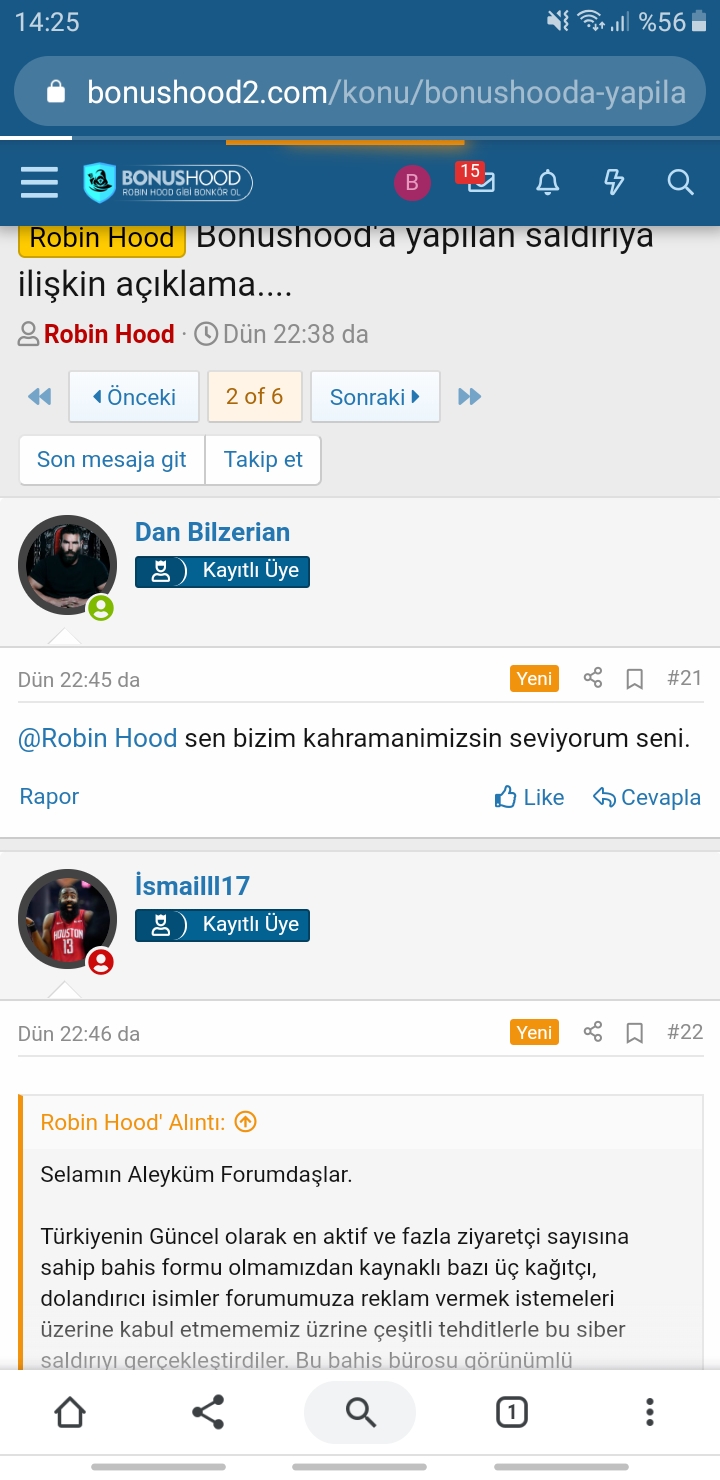Viewport: 720px width, 1480px height.
Task: Open Dan Bilzerian's profile
Action: click(x=212, y=532)
